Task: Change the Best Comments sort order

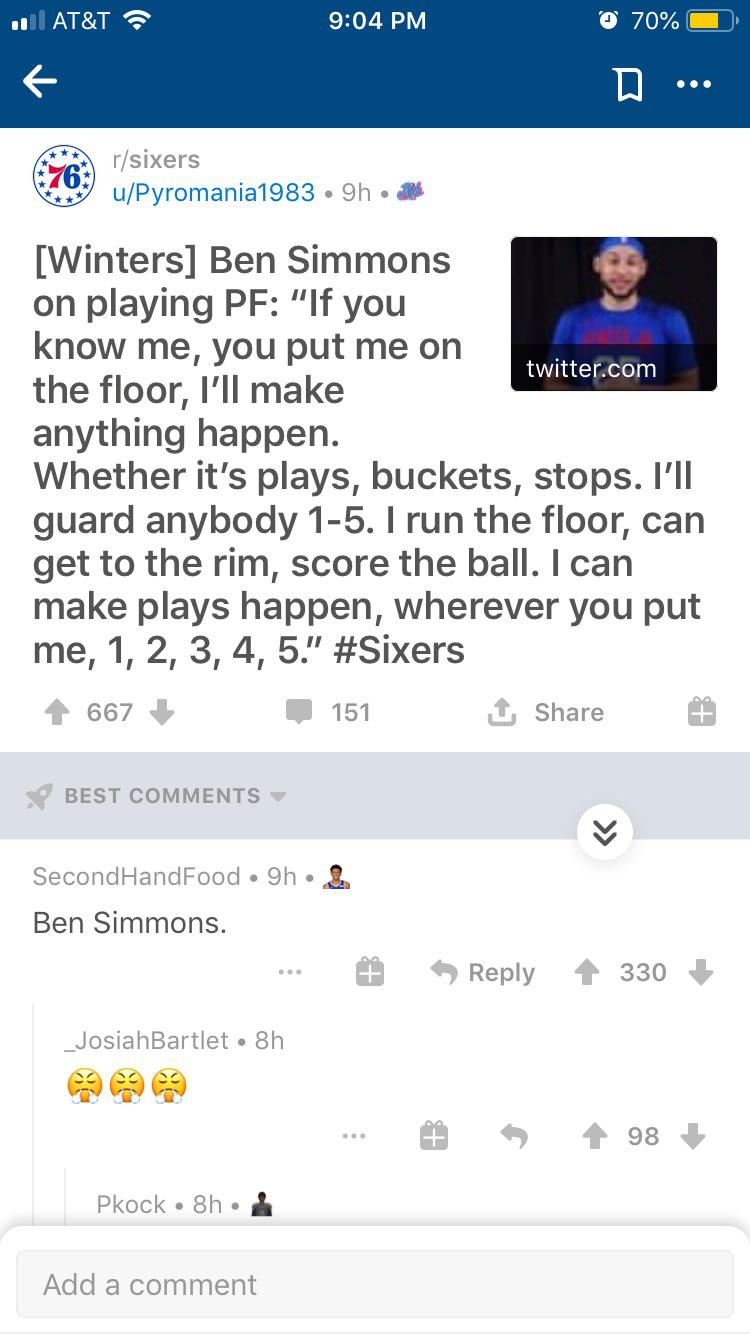Action: pos(160,796)
